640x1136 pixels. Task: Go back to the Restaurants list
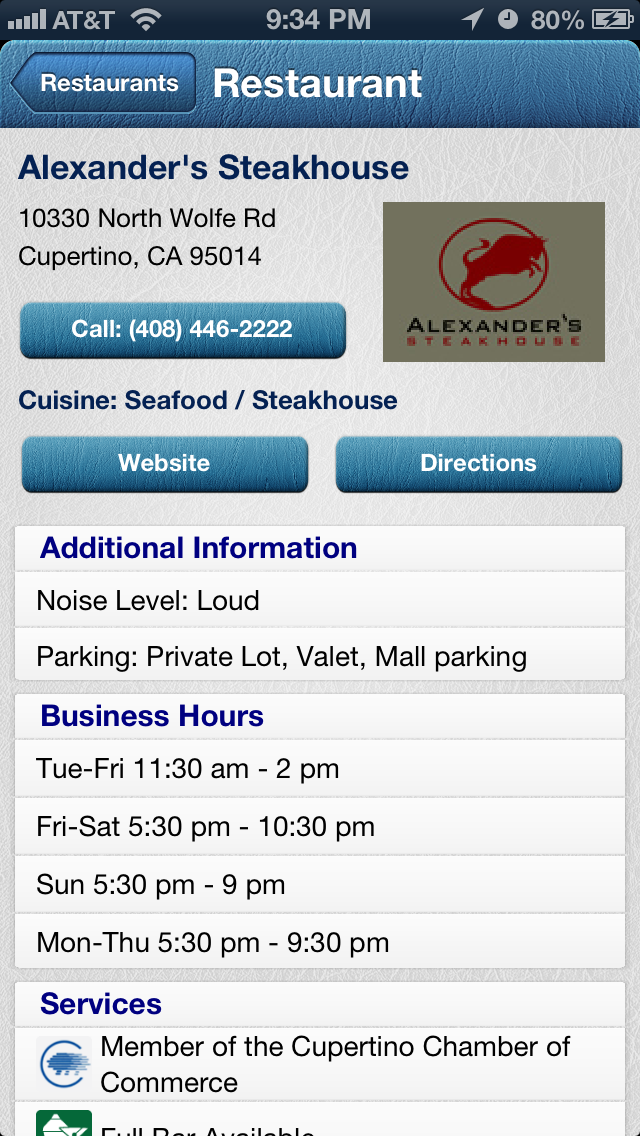coord(104,83)
